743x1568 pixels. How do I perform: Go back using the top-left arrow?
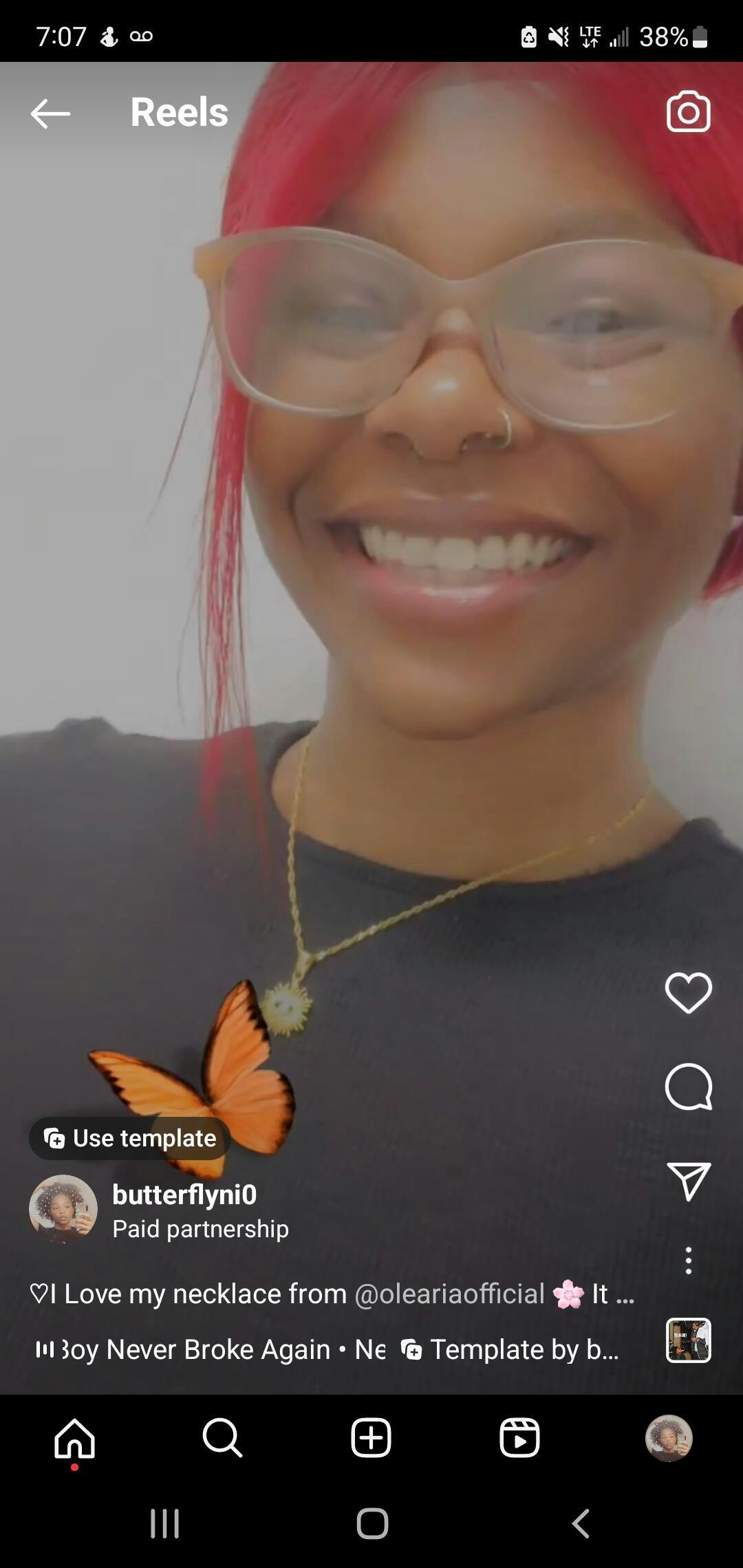[50, 113]
